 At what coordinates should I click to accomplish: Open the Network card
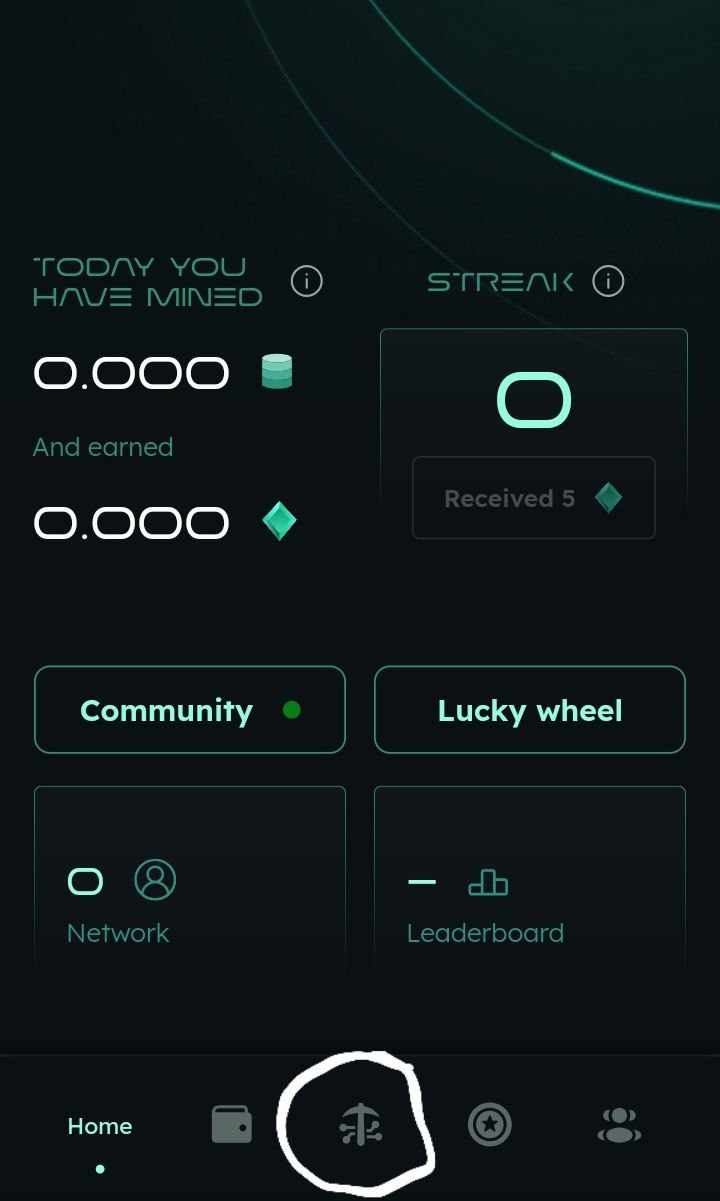[190, 882]
